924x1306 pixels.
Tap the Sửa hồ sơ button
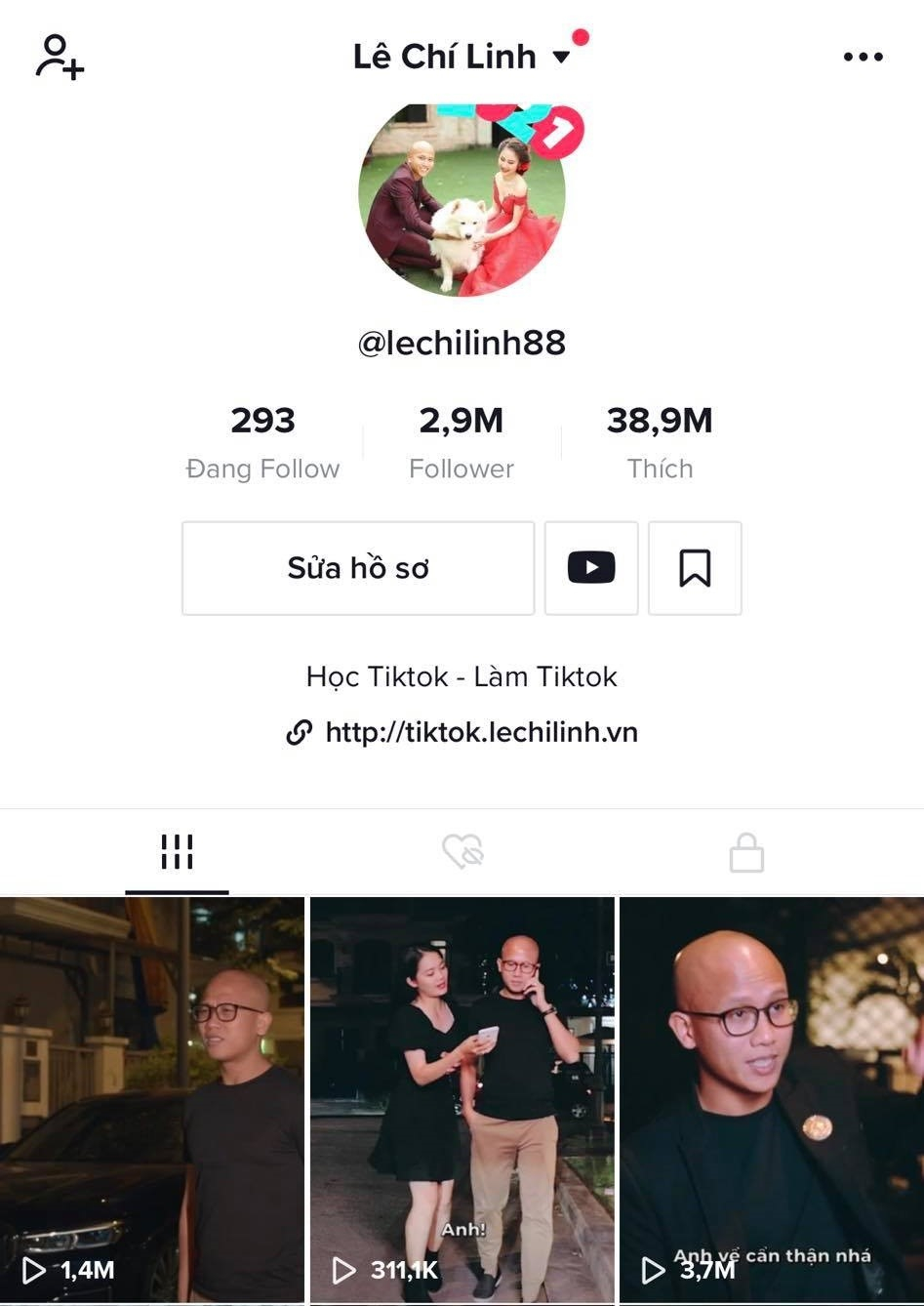pos(358,568)
